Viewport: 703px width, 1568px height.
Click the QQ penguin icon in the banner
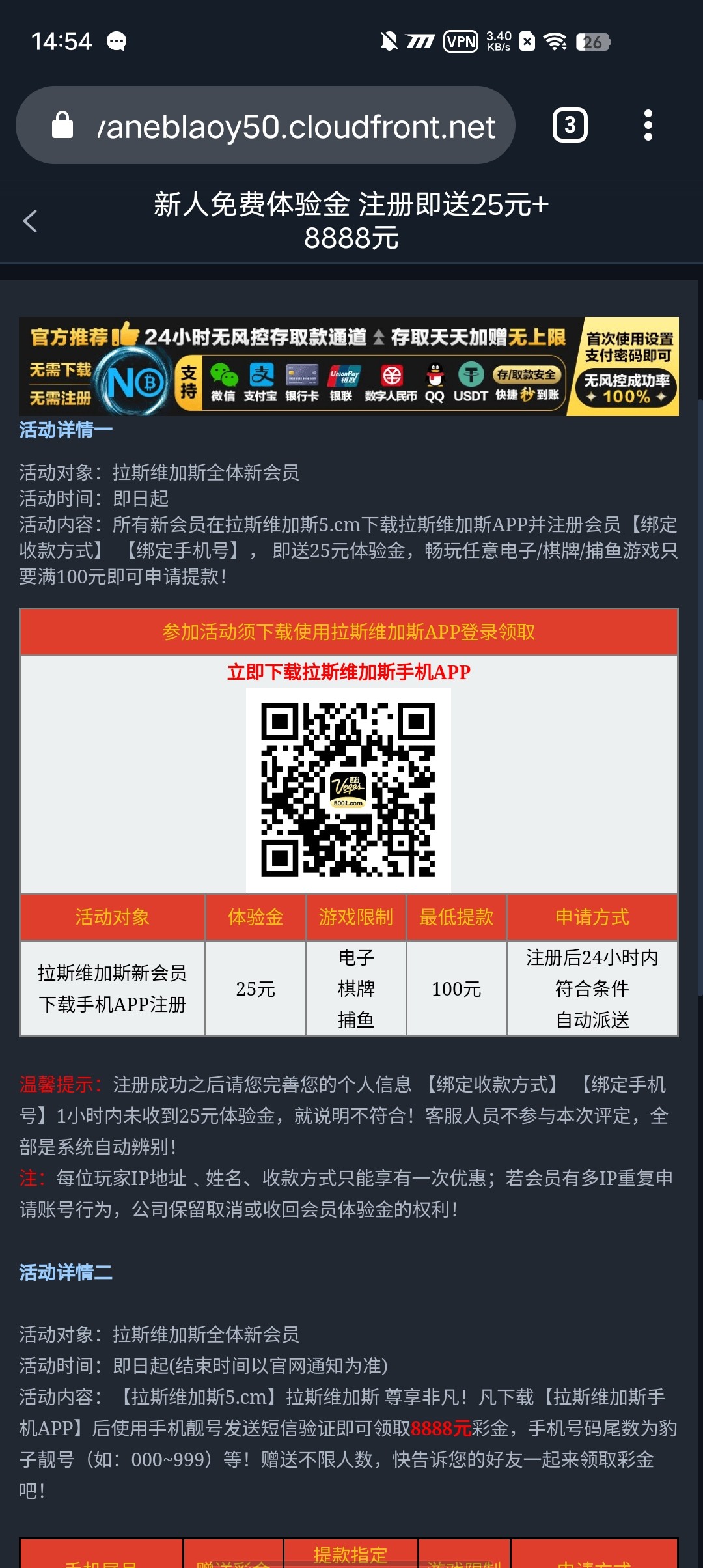pos(435,376)
